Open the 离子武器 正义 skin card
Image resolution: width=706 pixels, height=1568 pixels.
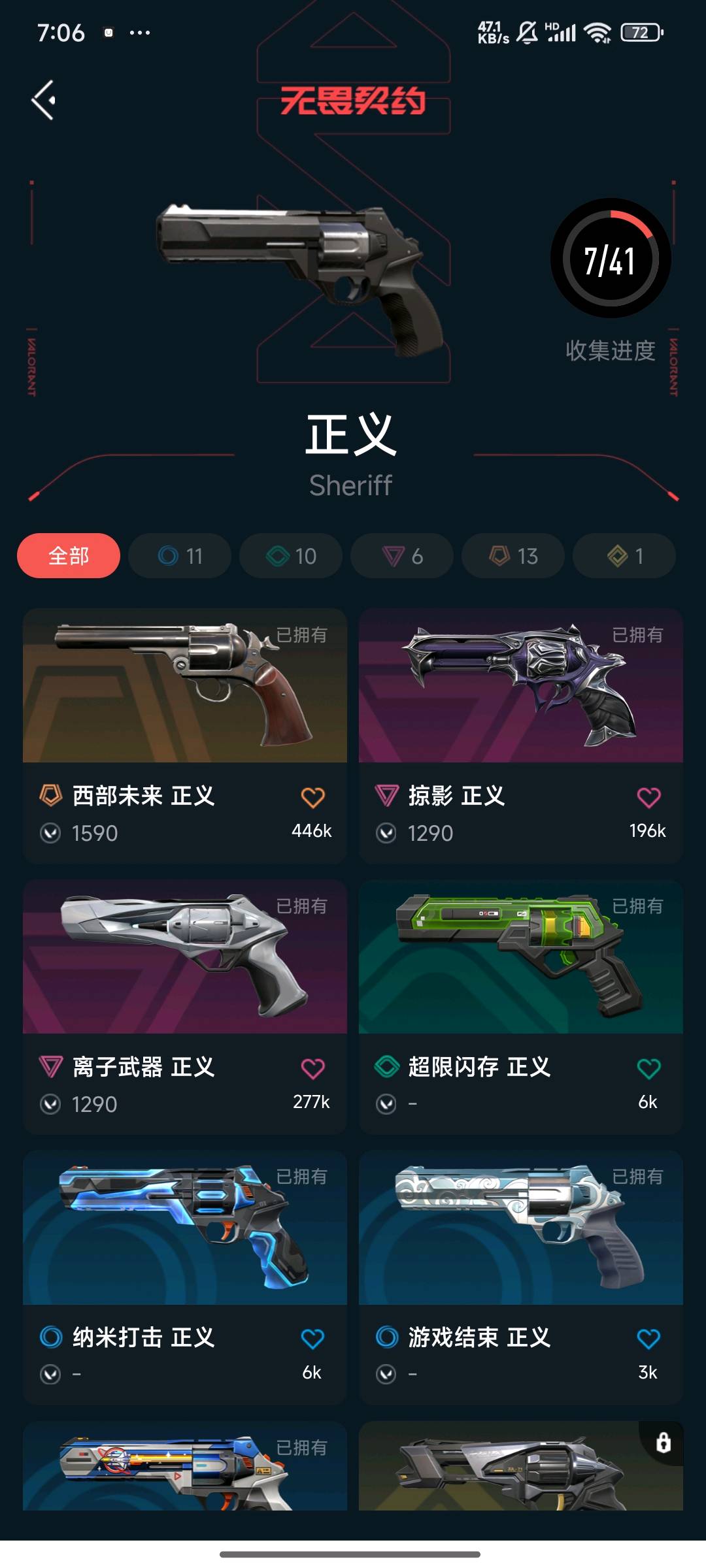coord(184,957)
